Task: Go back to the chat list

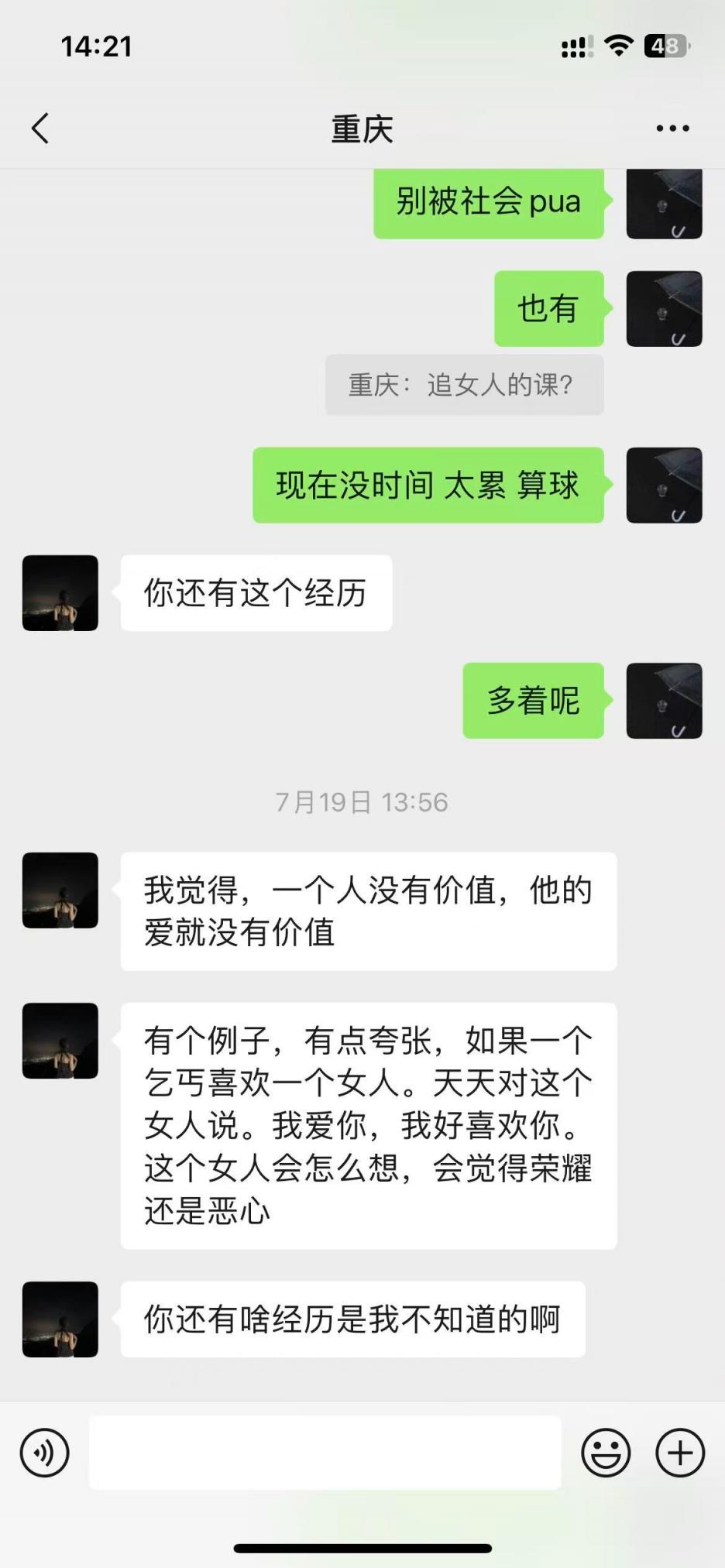Action: coord(40,129)
